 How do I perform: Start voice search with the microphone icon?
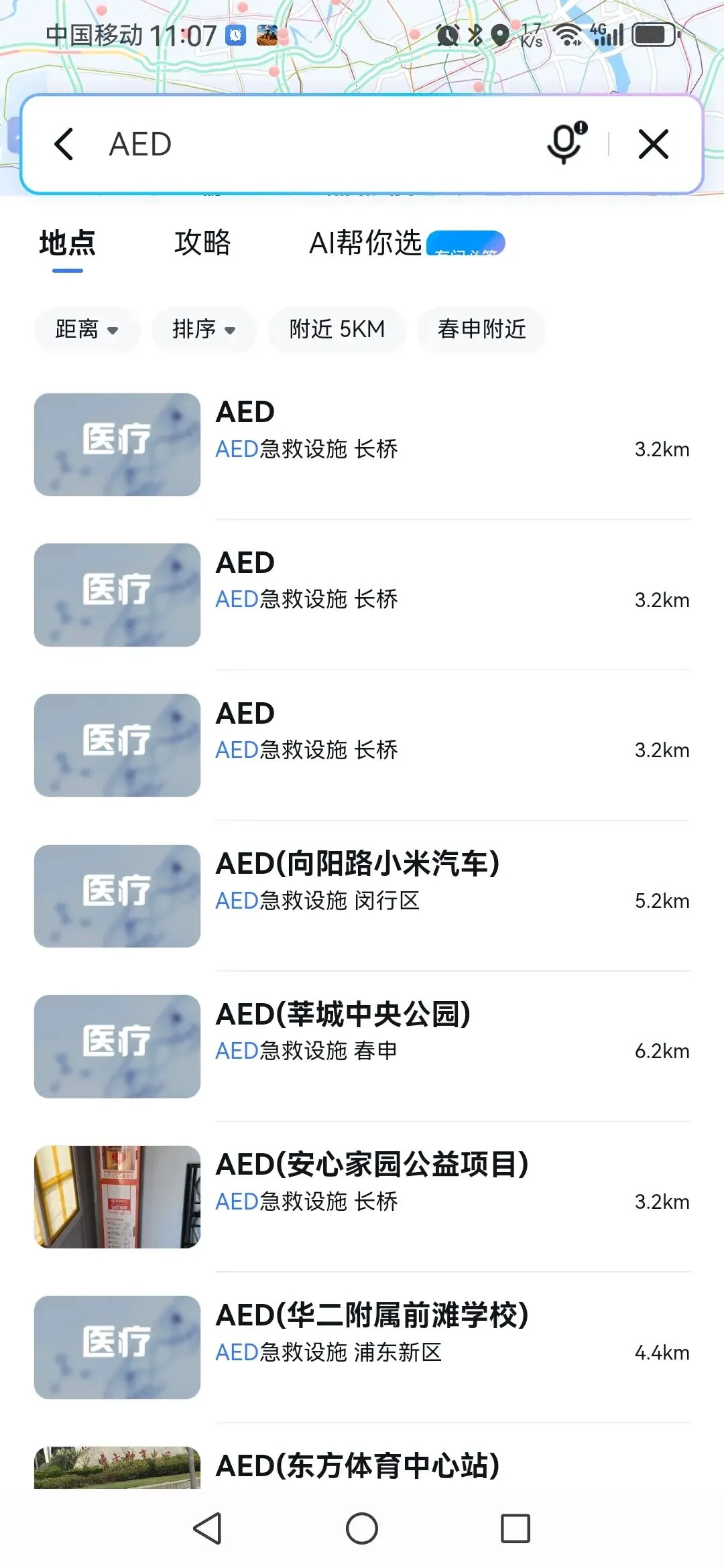coord(566,143)
